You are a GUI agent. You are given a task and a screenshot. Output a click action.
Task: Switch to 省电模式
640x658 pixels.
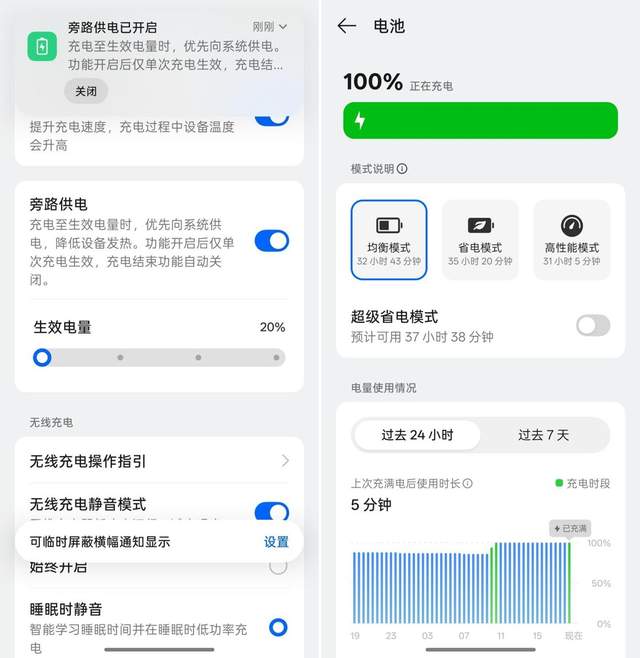click(x=480, y=240)
